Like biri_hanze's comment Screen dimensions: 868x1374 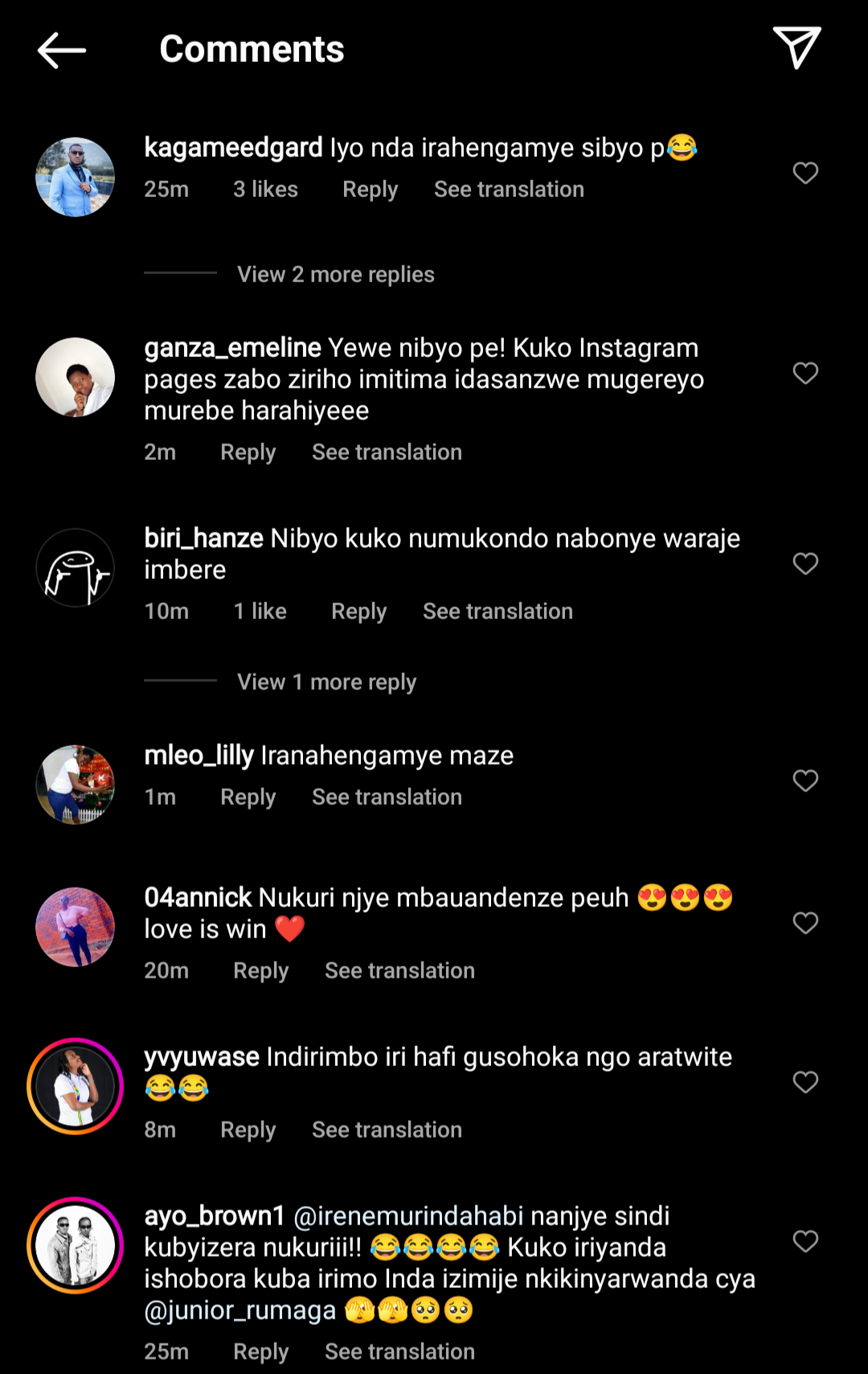pyautogui.click(x=805, y=564)
